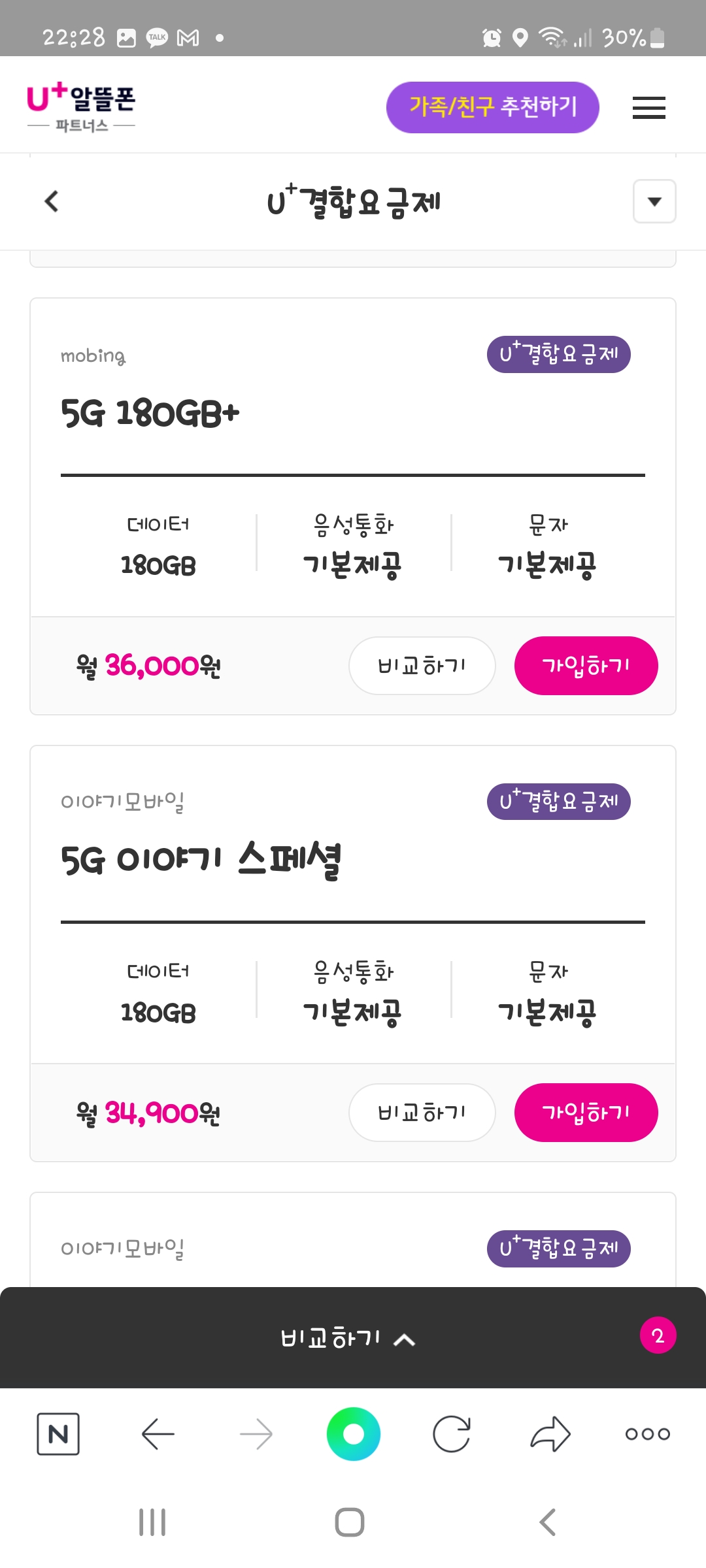The height and width of the screenshot is (1568, 706).
Task: Share this page
Action: pyautogui.click(x=550, y=1434)
